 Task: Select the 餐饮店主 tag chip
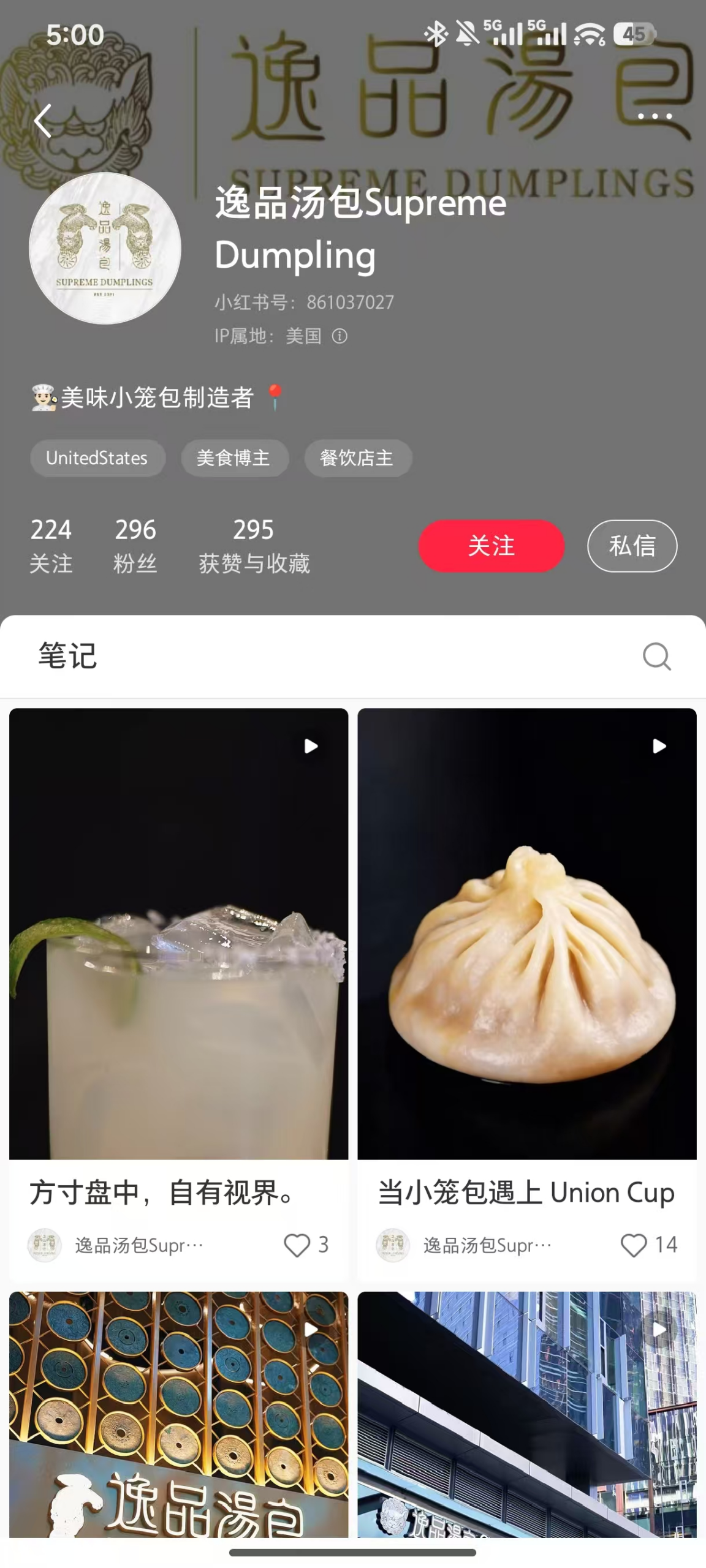(357, 458)
